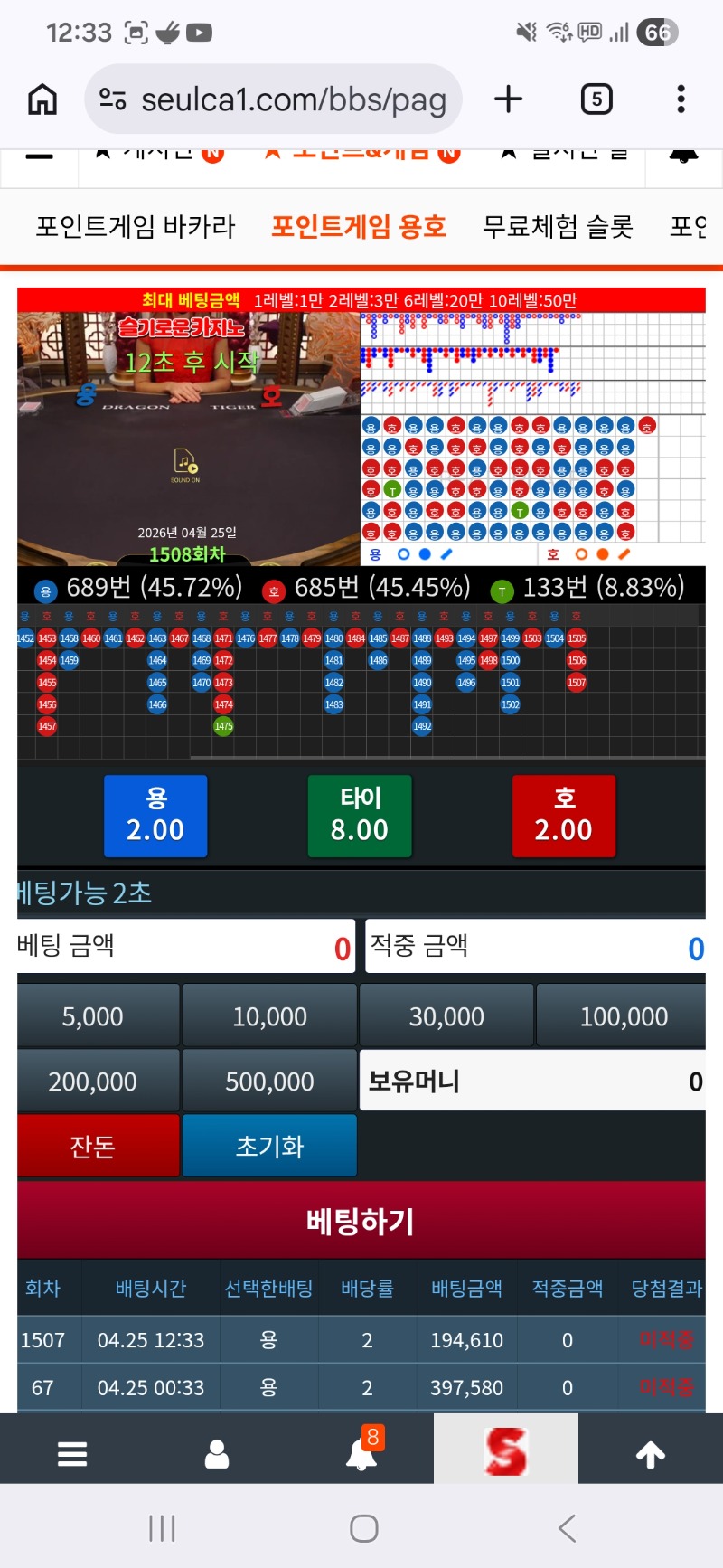Open the browser overflow menu
The height and width of the screenshot is (1568, 723).
point(681,99)
